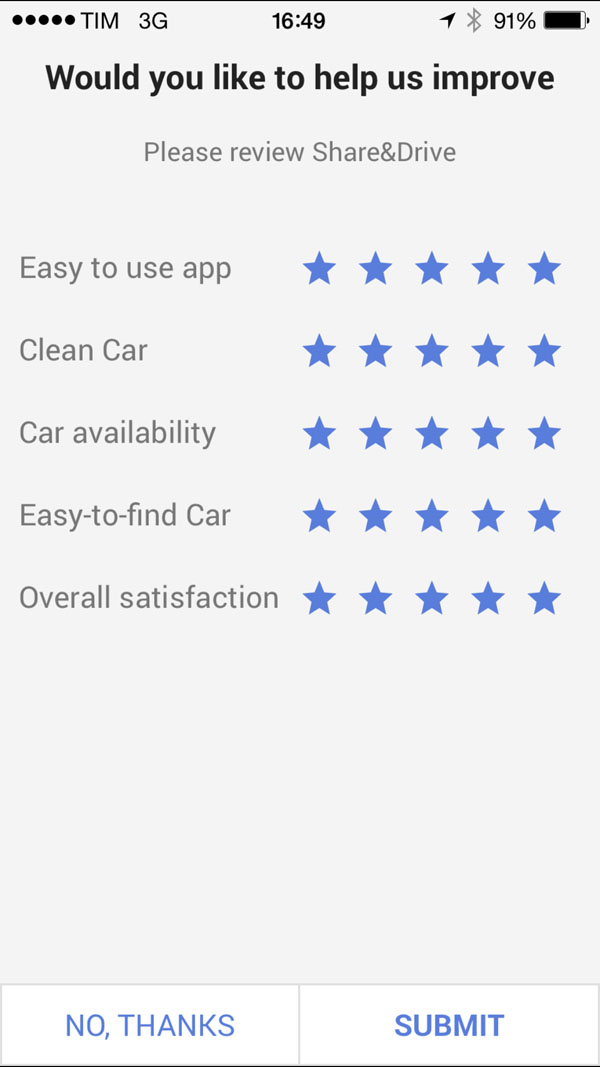This screenshot has height=1067, width=600.
Task: Set Easy-to-find Car to three stars
Action: click(x=431, y=516)
